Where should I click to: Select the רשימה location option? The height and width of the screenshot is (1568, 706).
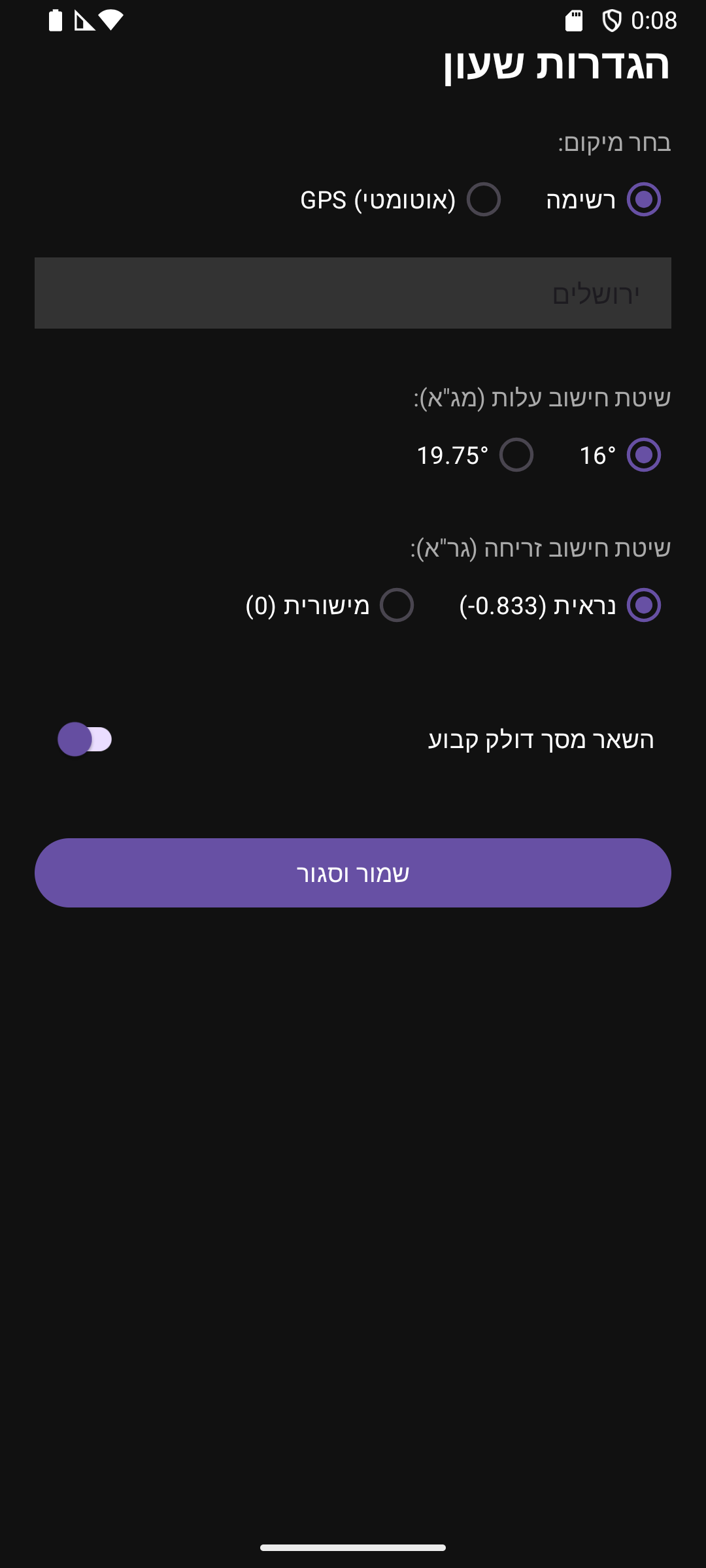pos(644,200)
